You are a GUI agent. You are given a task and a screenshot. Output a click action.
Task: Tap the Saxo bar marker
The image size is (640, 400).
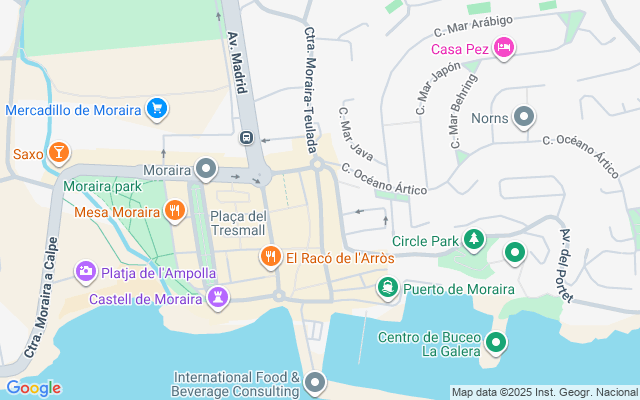click(59, 153)
